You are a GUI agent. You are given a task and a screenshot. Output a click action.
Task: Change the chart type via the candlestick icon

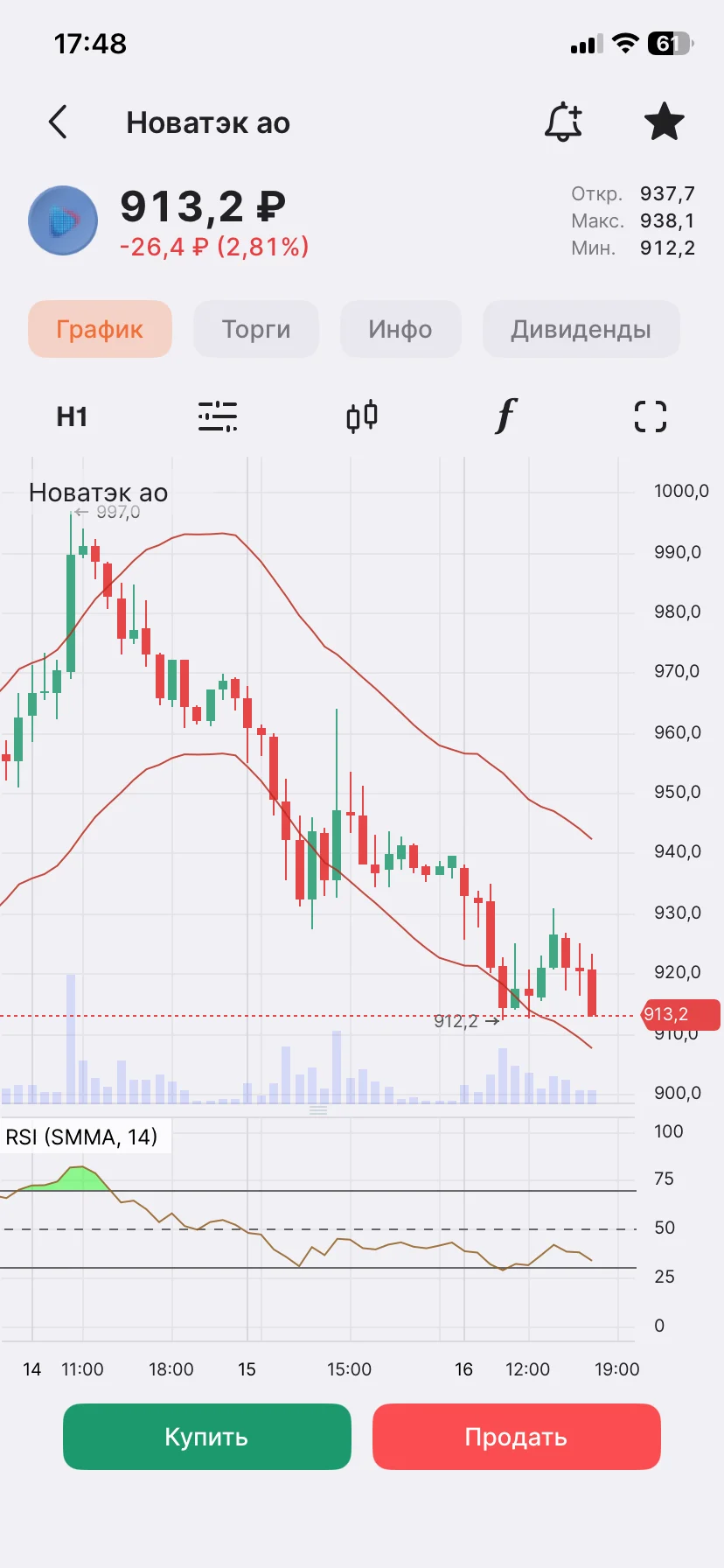(x=362, y=416)
